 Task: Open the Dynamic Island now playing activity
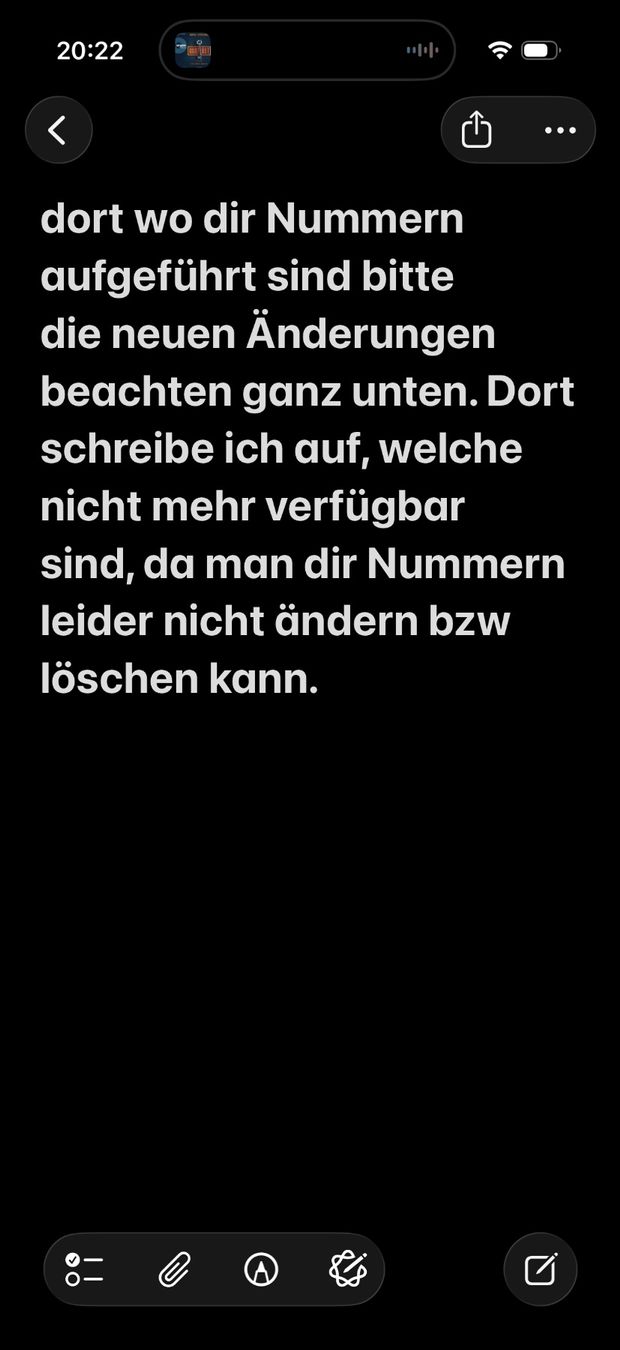pyautogui.click(x=307, y=50)
